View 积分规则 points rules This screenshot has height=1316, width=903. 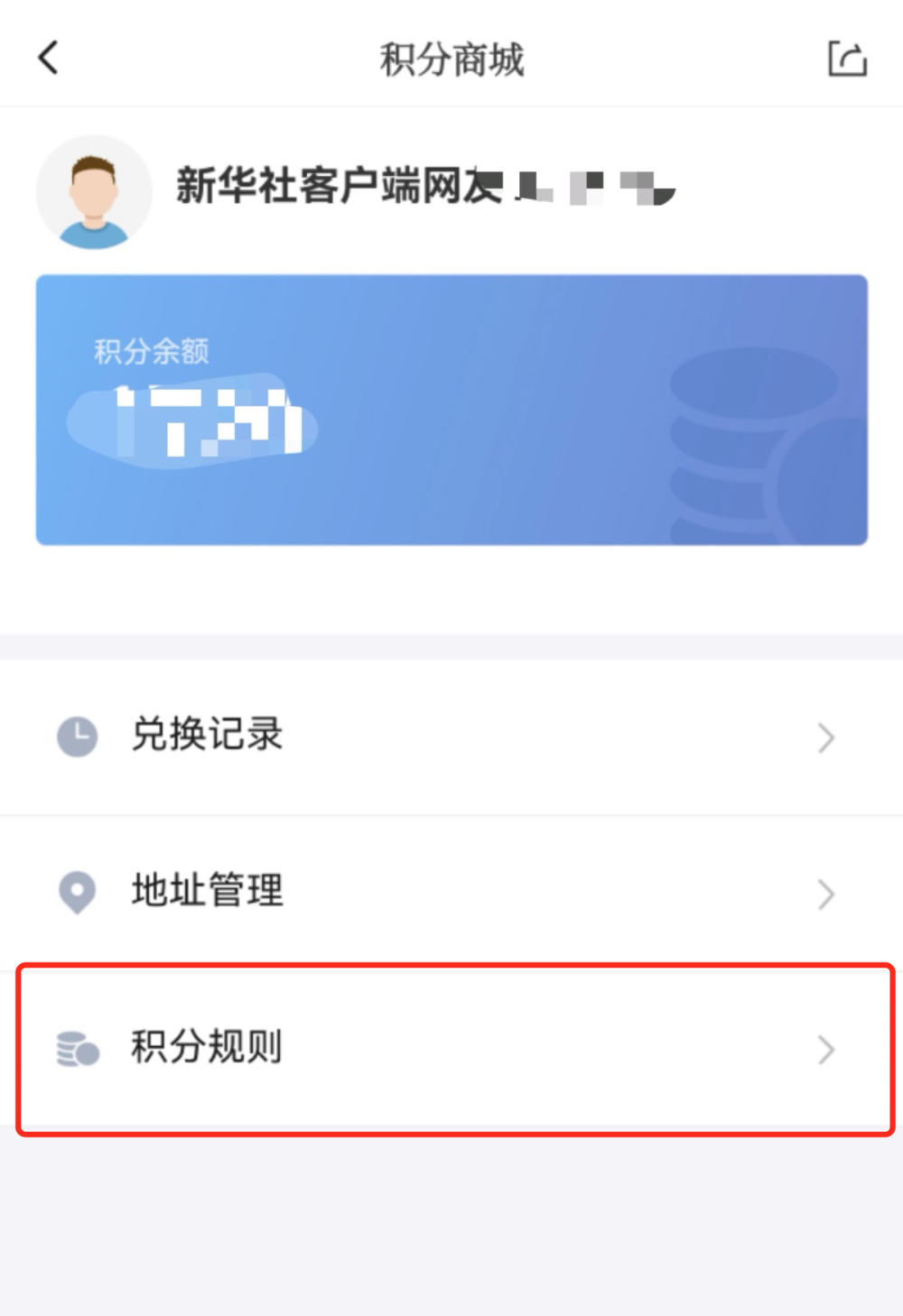tap(451, 1049)
